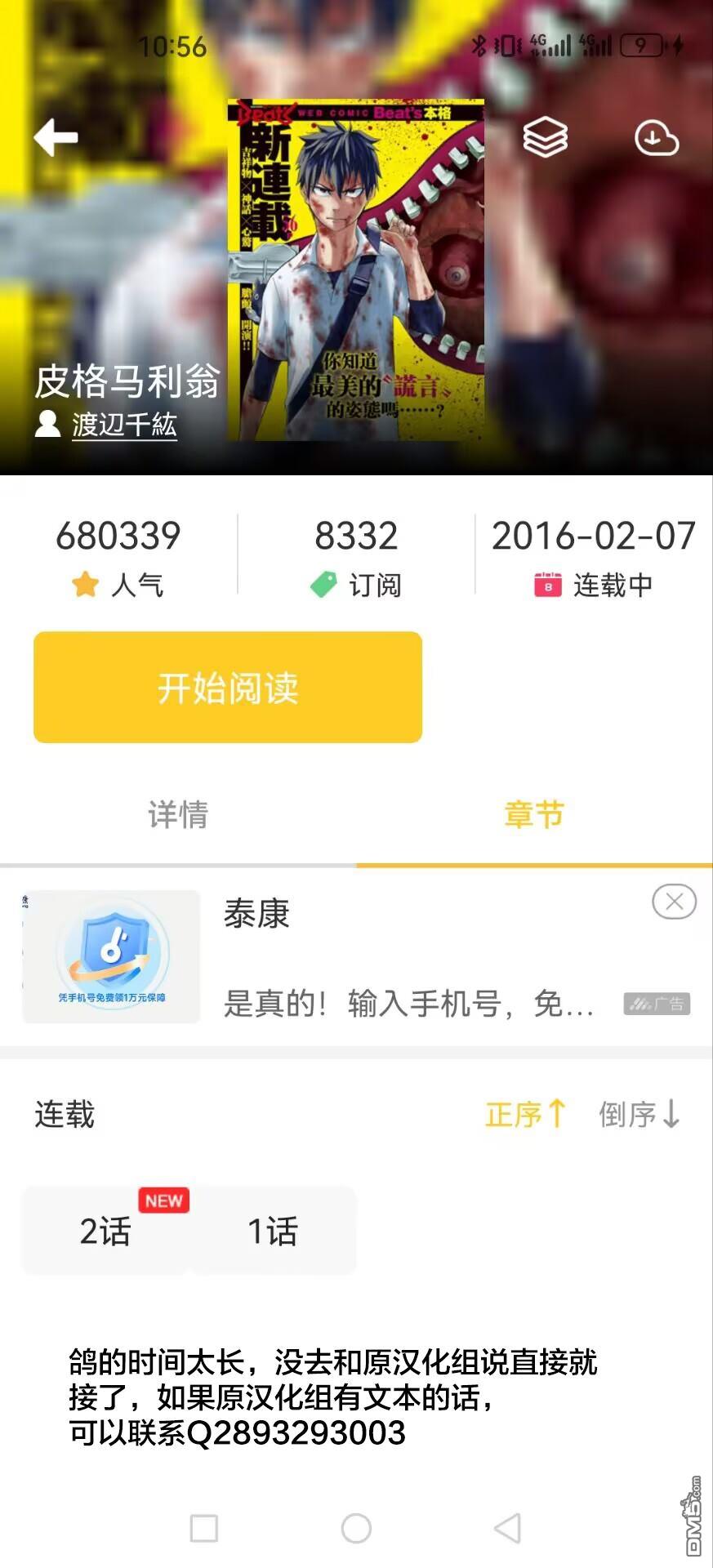Open recent apps from navigation bar
This screenshot has height=1568, width=713.
203,1528
